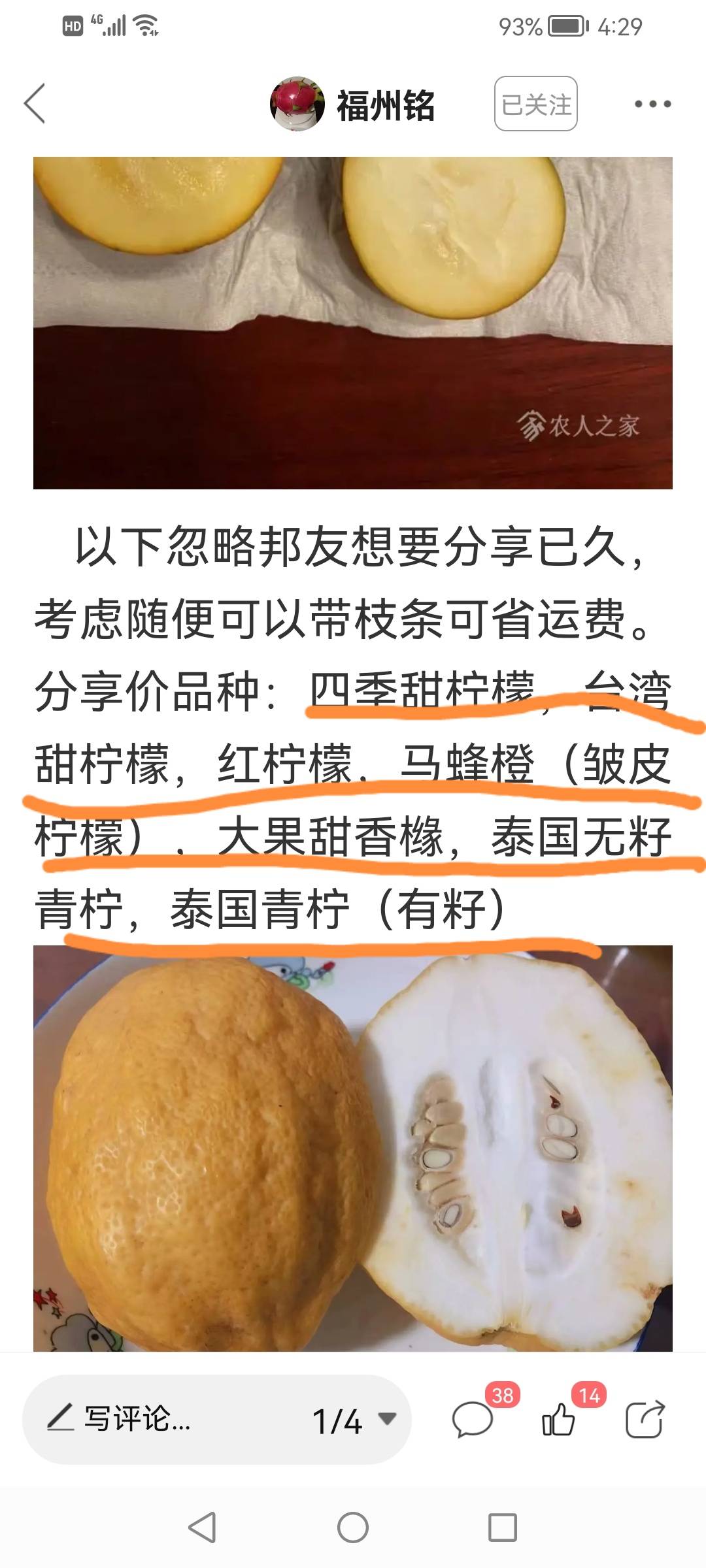Tap the system home button
Screen dimensions: 706x1568
353,1527
